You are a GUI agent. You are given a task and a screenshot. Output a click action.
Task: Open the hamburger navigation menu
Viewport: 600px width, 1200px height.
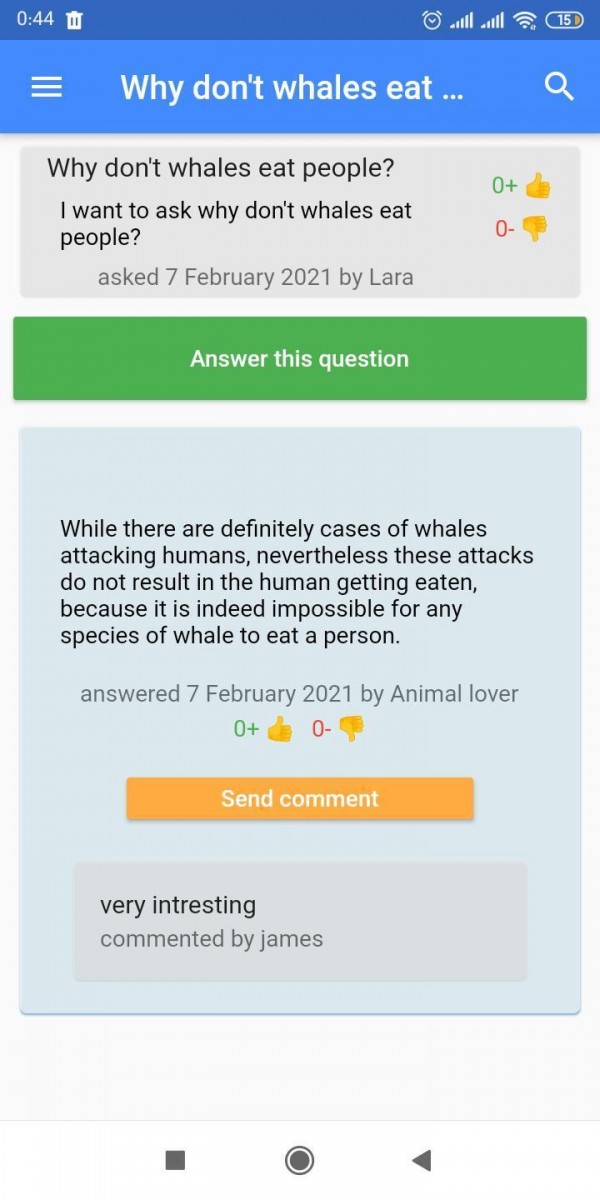47,88
